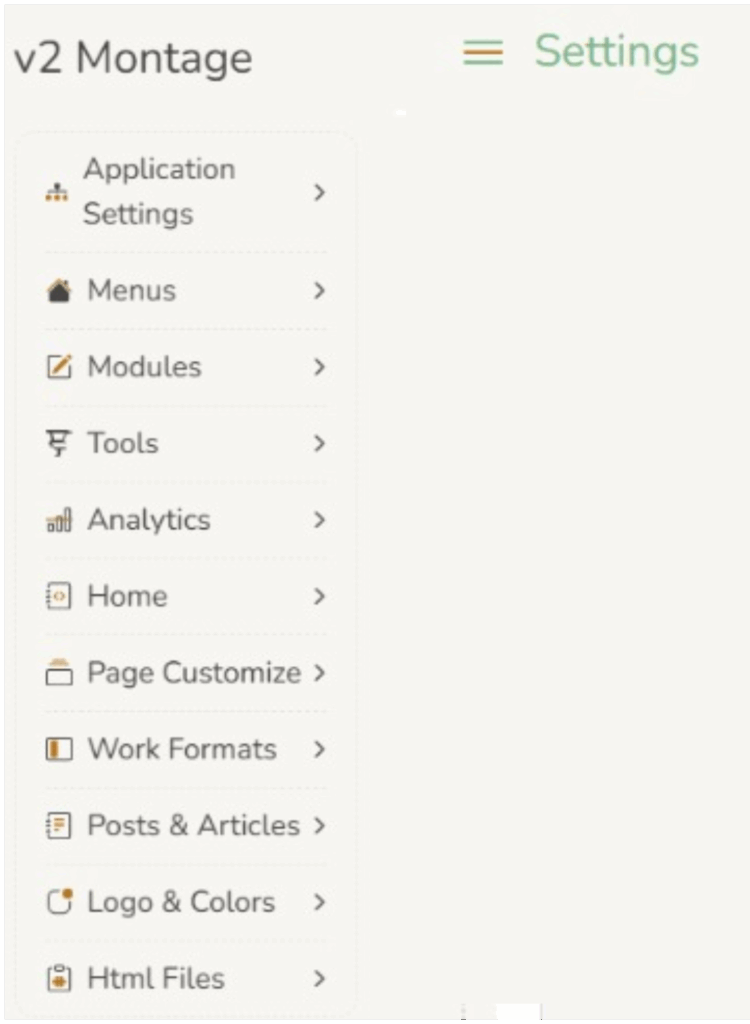Viewport: 750px width, 1024px height.
Task: Expand the Menus section
Action: 186,291
